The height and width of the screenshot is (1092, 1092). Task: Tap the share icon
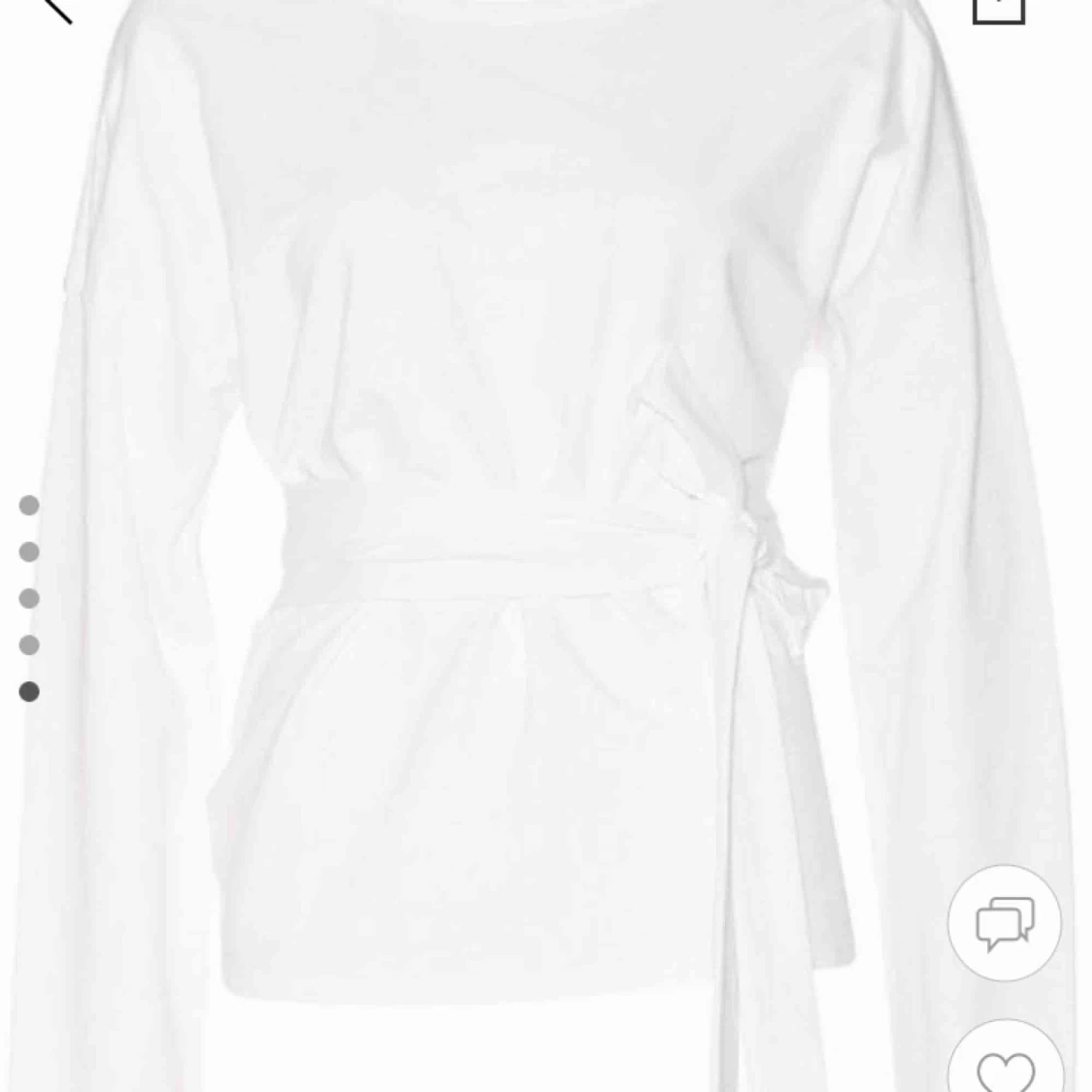click(x=998, y=9)
